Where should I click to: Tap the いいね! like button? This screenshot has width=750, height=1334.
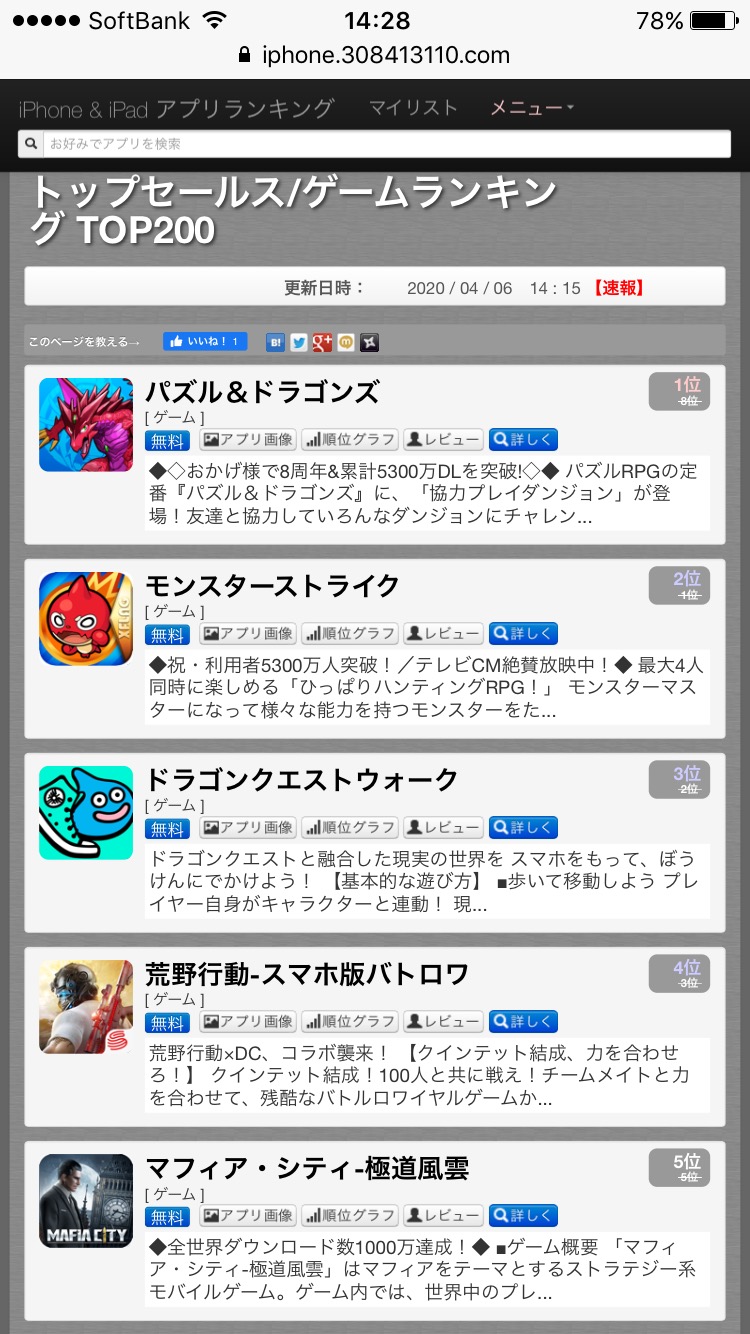(x=205, y=342)
